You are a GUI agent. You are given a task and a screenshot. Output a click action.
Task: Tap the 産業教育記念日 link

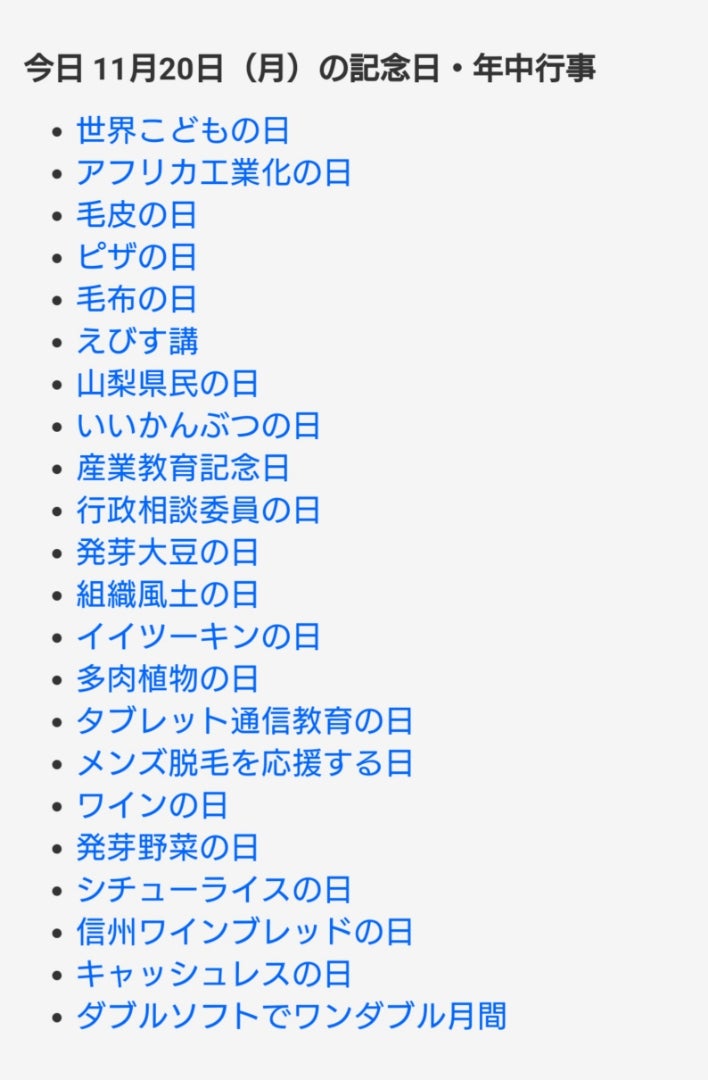click(x=183, y=468)
